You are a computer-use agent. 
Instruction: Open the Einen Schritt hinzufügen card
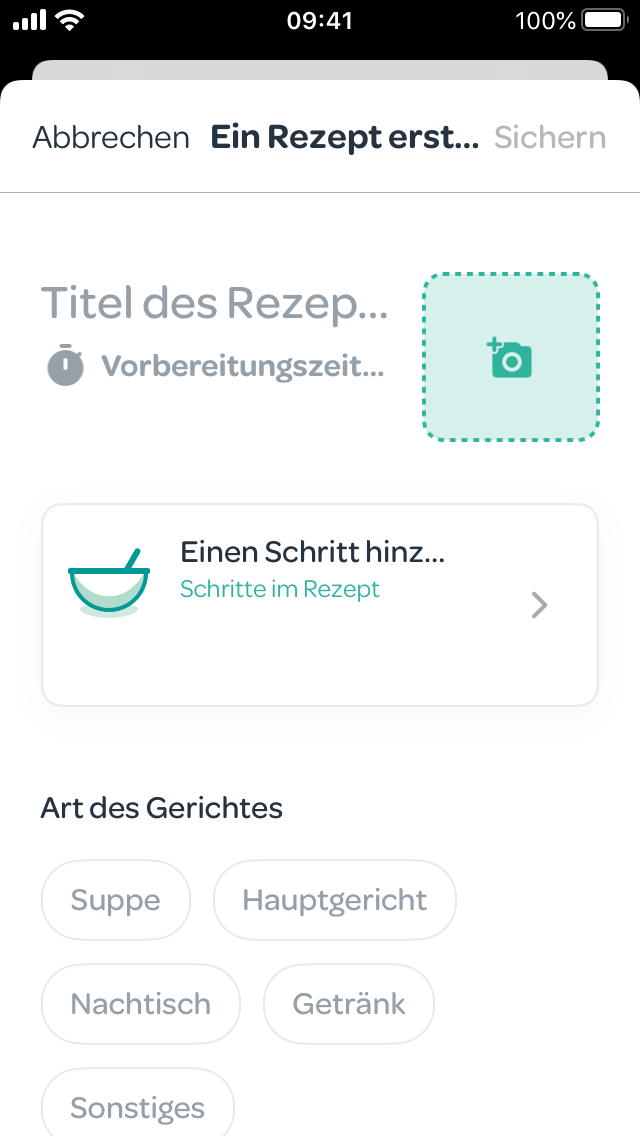[320, 605]
